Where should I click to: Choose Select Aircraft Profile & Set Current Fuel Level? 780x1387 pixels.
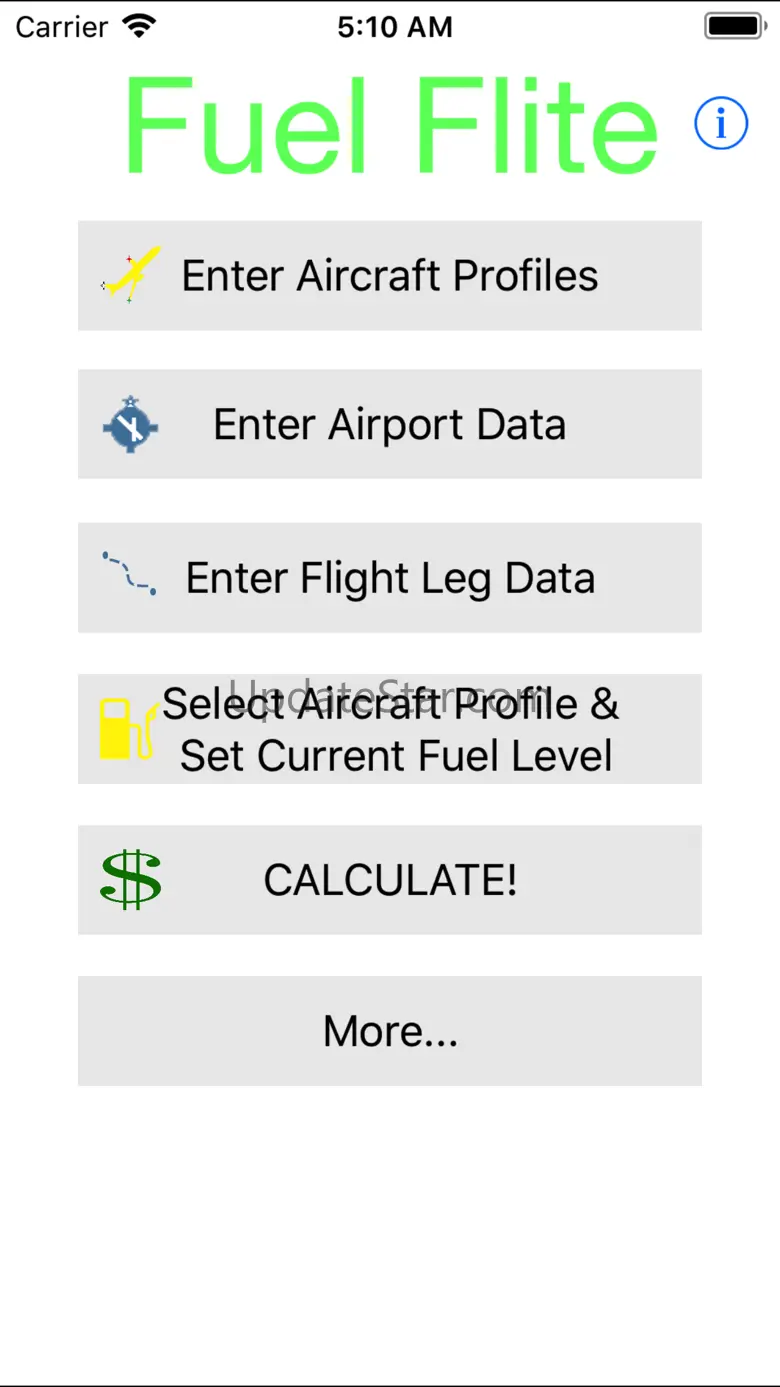390,730
